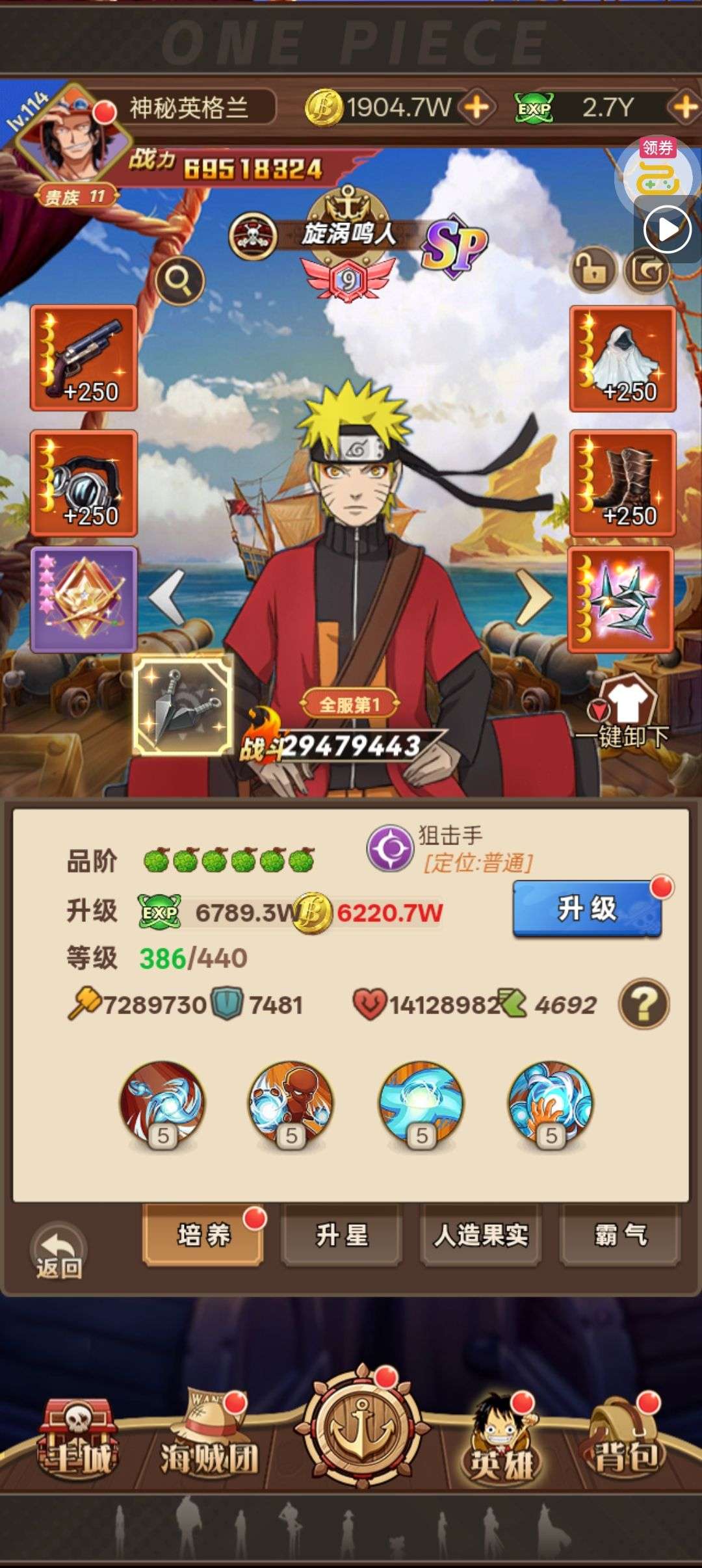702x1568 pixels.
Task: Show previous hero with left arrow
Action: [167, 597]
